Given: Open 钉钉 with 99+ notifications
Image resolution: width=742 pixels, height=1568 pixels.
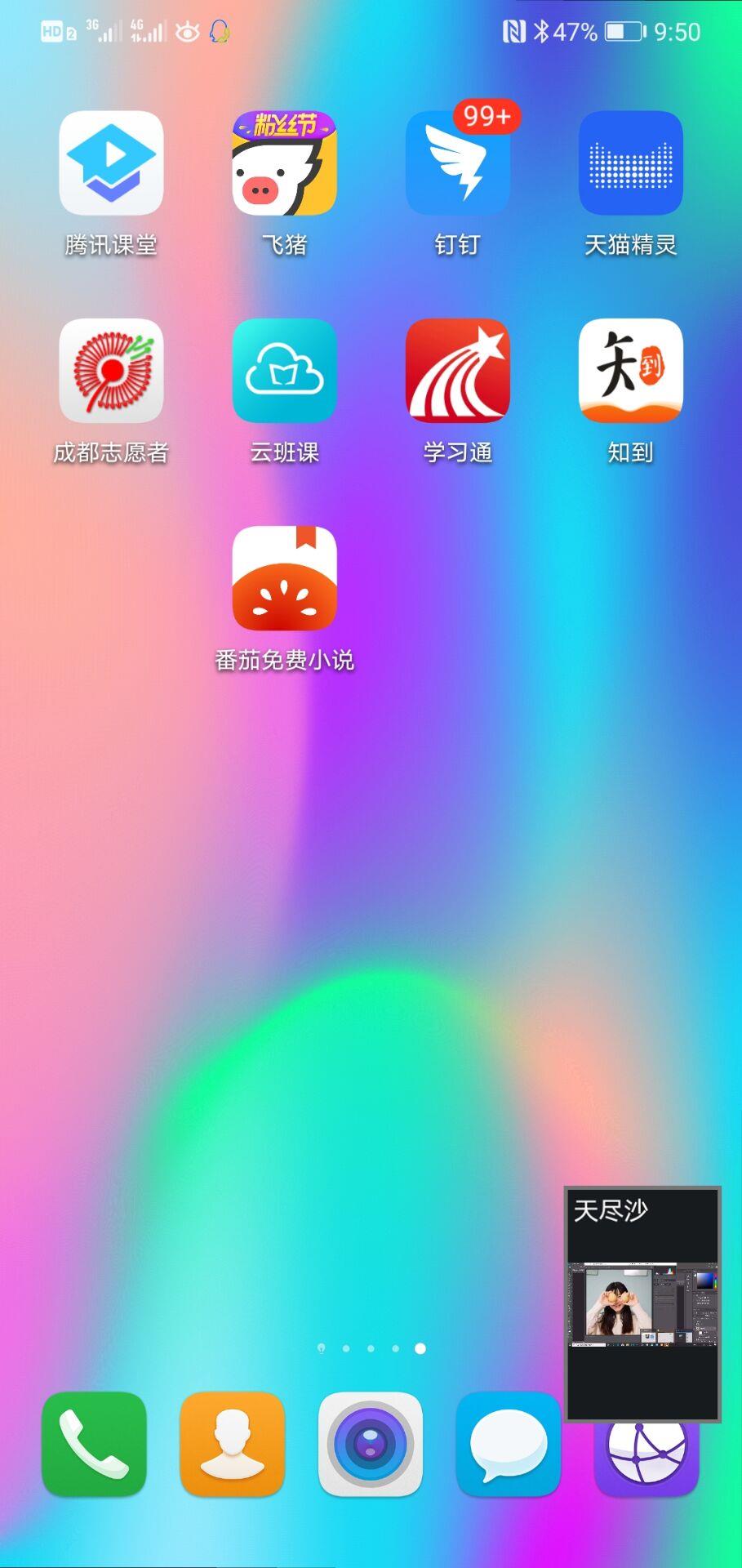Looking at the screenshot, I should pos(457,163).
